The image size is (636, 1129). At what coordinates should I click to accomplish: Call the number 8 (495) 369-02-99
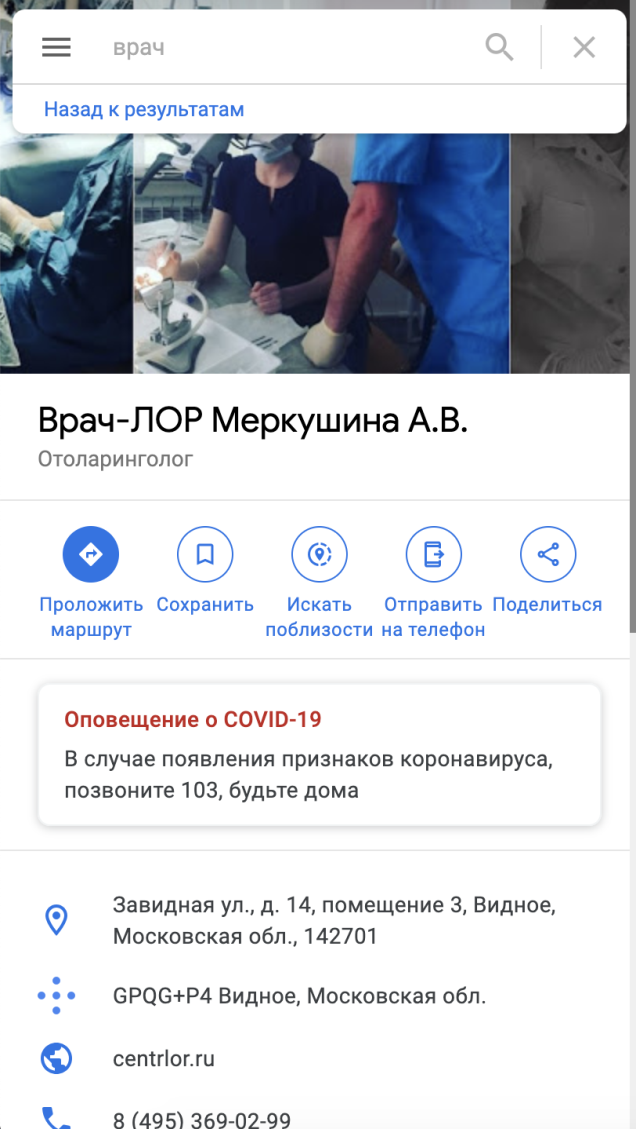[x=202, y=1119]
